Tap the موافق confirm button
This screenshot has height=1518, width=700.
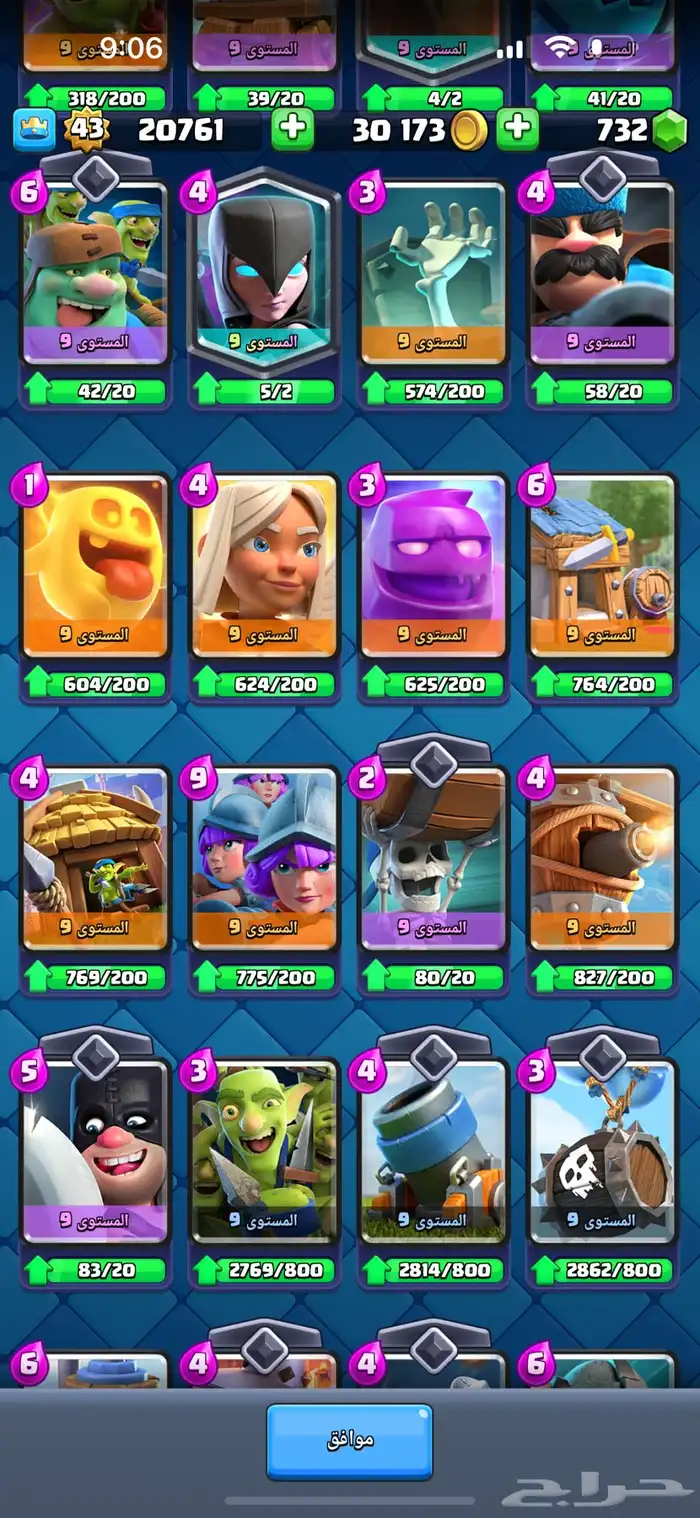[349, 1440]
